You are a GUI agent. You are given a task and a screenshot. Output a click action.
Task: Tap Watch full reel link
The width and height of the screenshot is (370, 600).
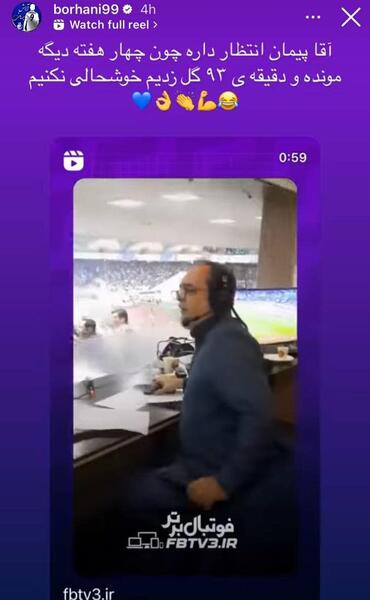point(106,25)
